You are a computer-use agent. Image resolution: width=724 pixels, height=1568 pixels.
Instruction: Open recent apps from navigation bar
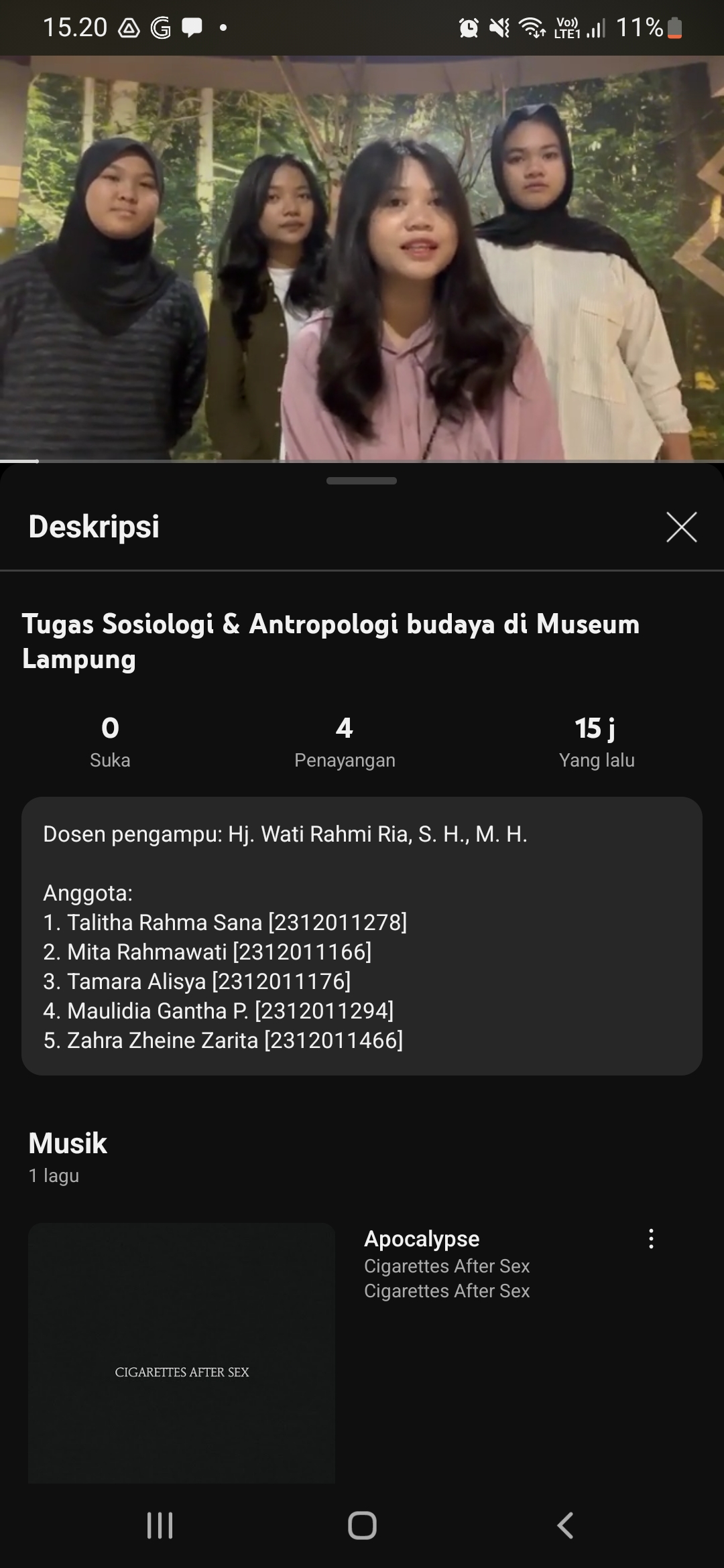160,1526
